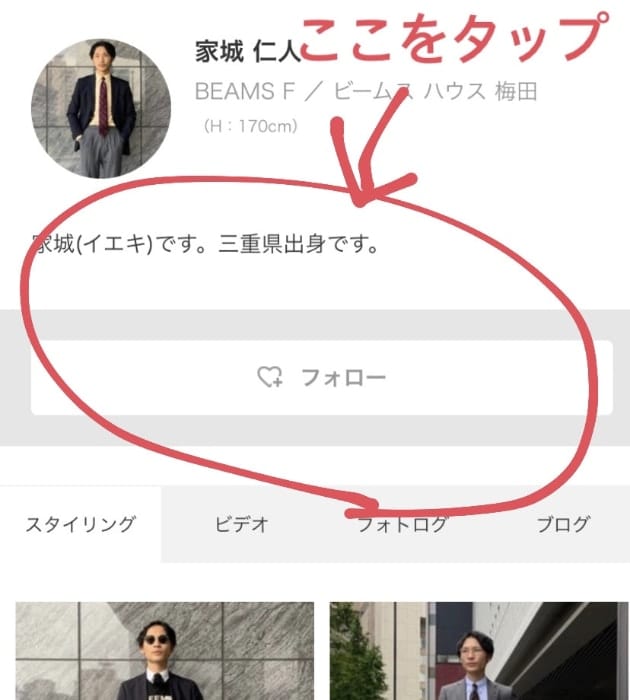Switch to the ビデオ tab
The height and width of the screenshot is (700, 630).
(x=242, y=524)
